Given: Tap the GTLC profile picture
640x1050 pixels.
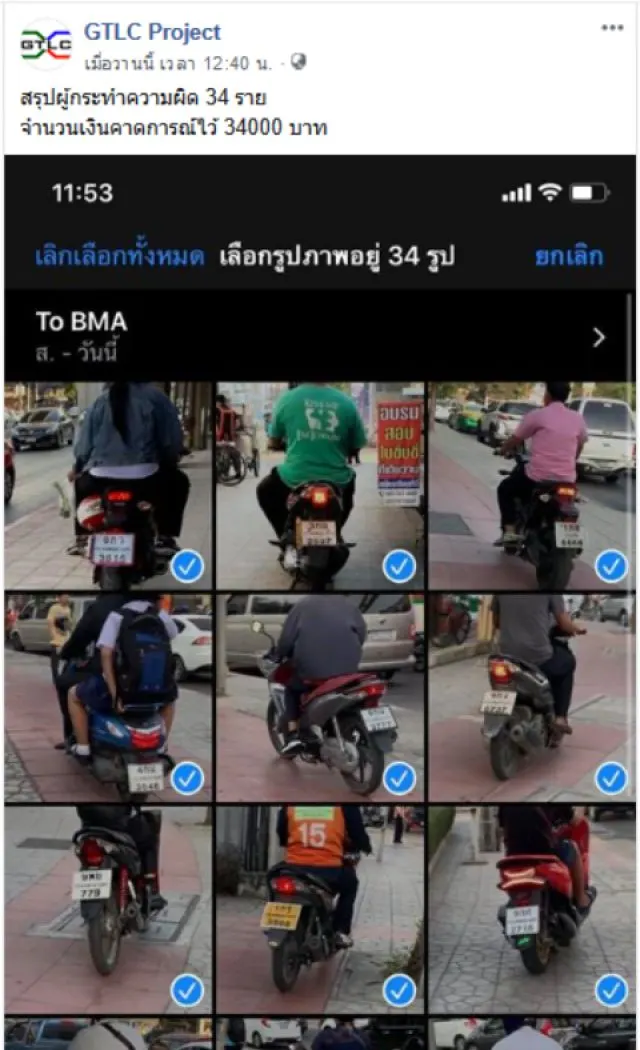Looking at the screenshot, I should pyautogui.click(x=46, y=46).
